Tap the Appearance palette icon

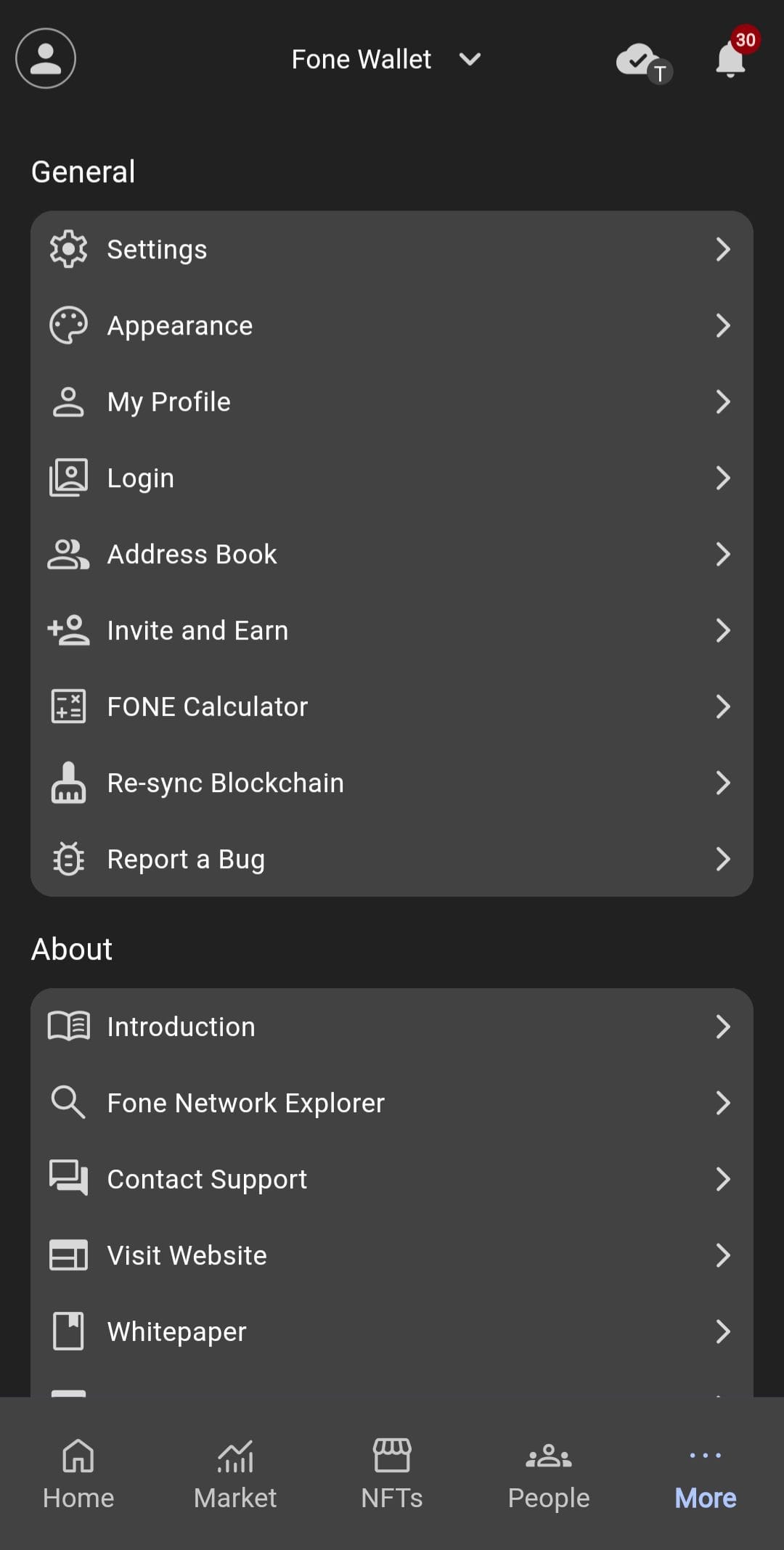pos(69,325)
